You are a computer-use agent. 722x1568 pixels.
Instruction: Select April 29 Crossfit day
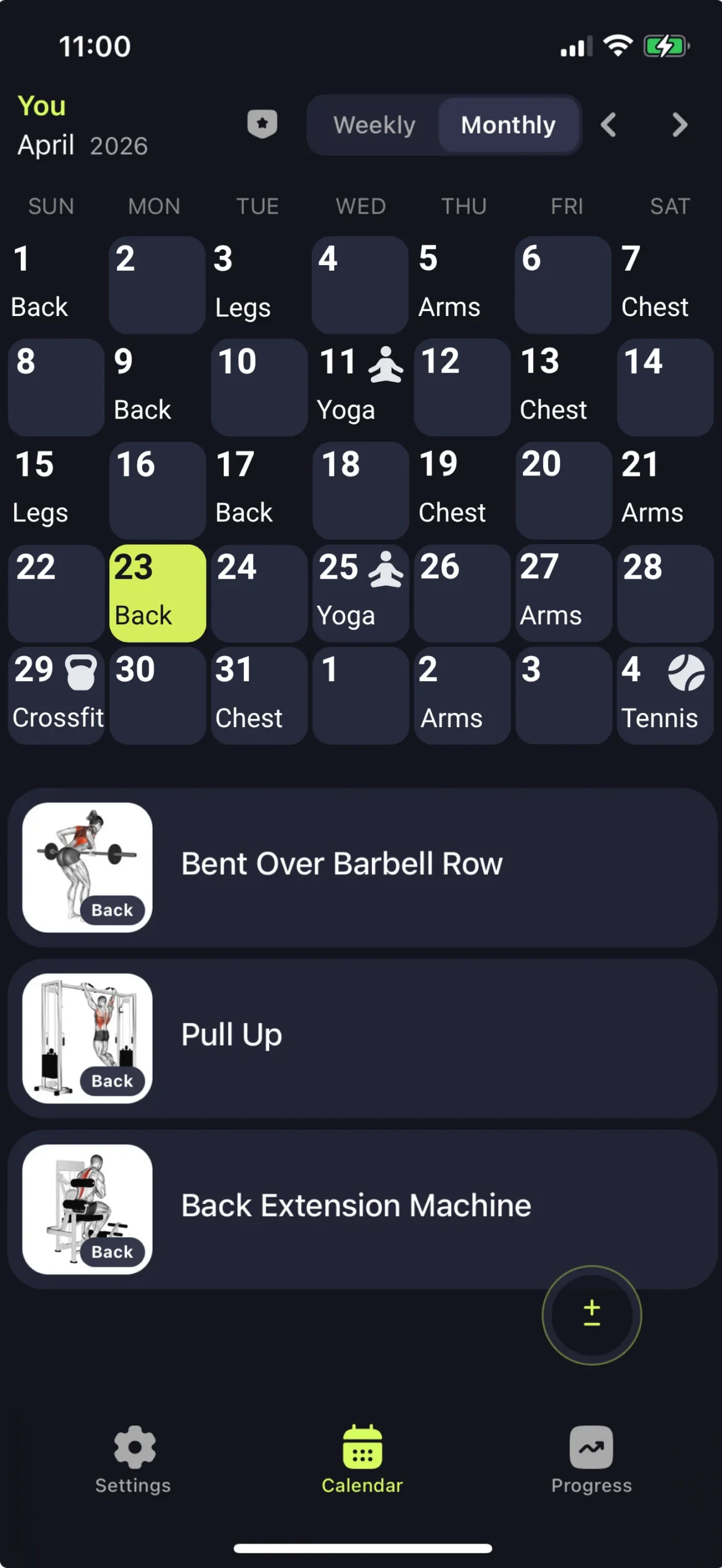pos(56,695)
